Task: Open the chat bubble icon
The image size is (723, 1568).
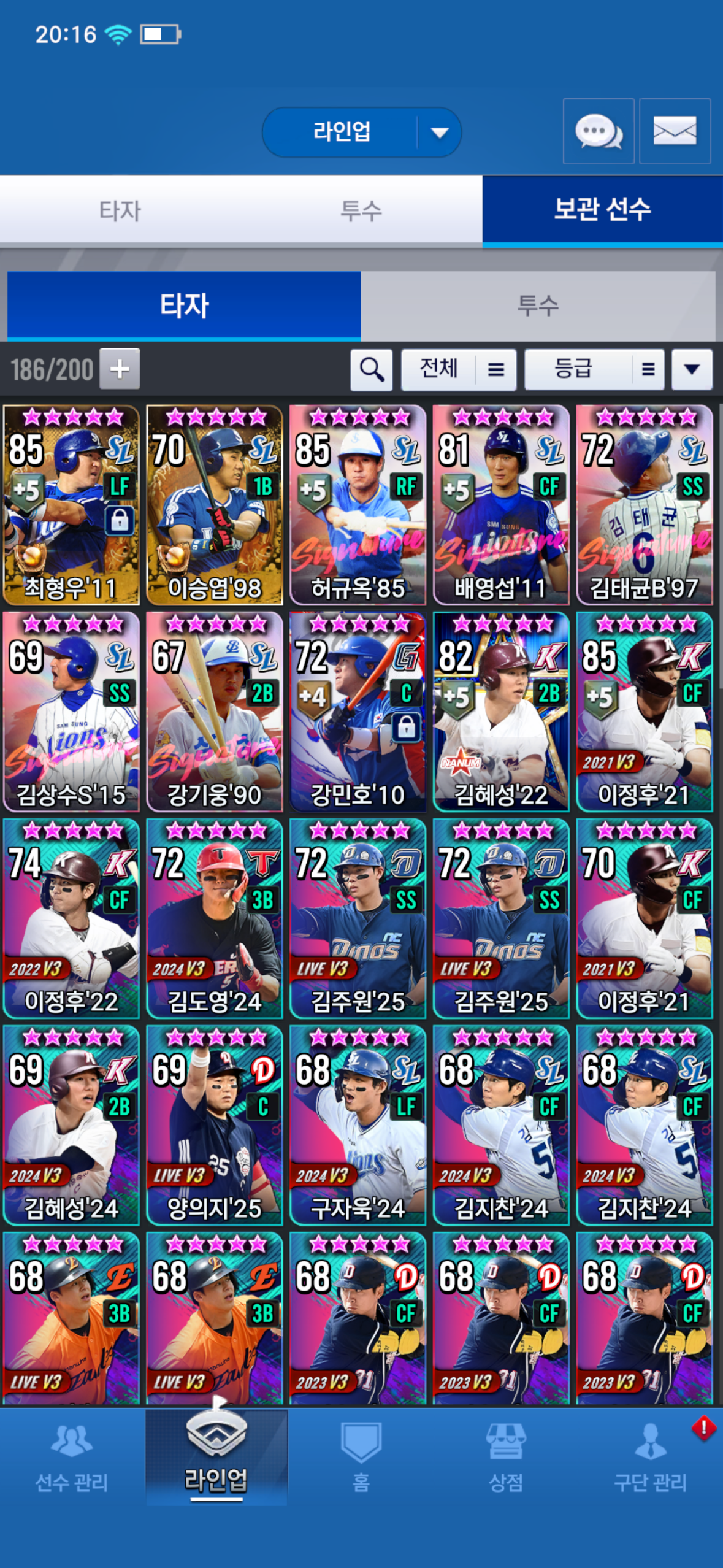Action: pyautogui.click(x=598, y=131)
